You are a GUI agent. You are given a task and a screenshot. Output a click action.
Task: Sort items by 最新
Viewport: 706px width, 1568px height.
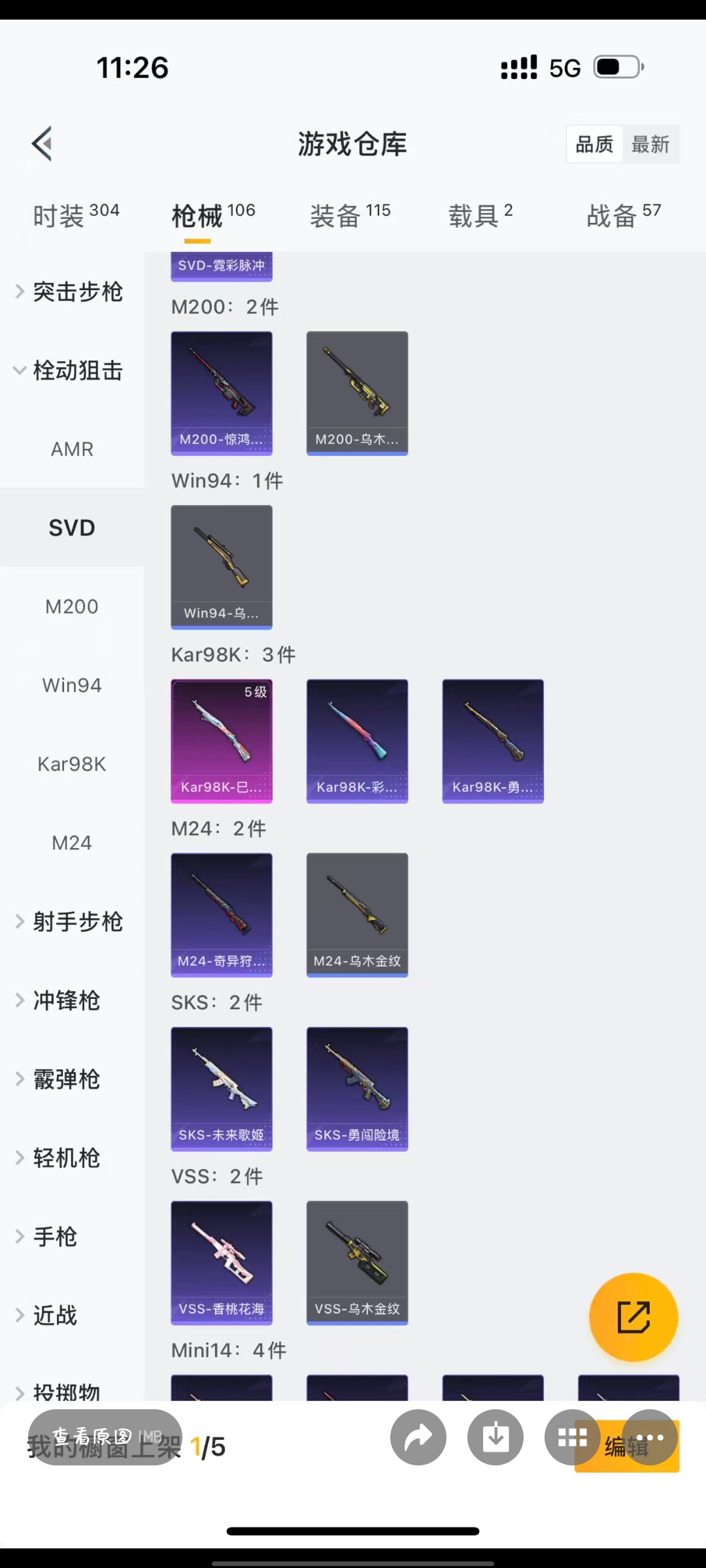pyautogui.click(x=650, y=144)
